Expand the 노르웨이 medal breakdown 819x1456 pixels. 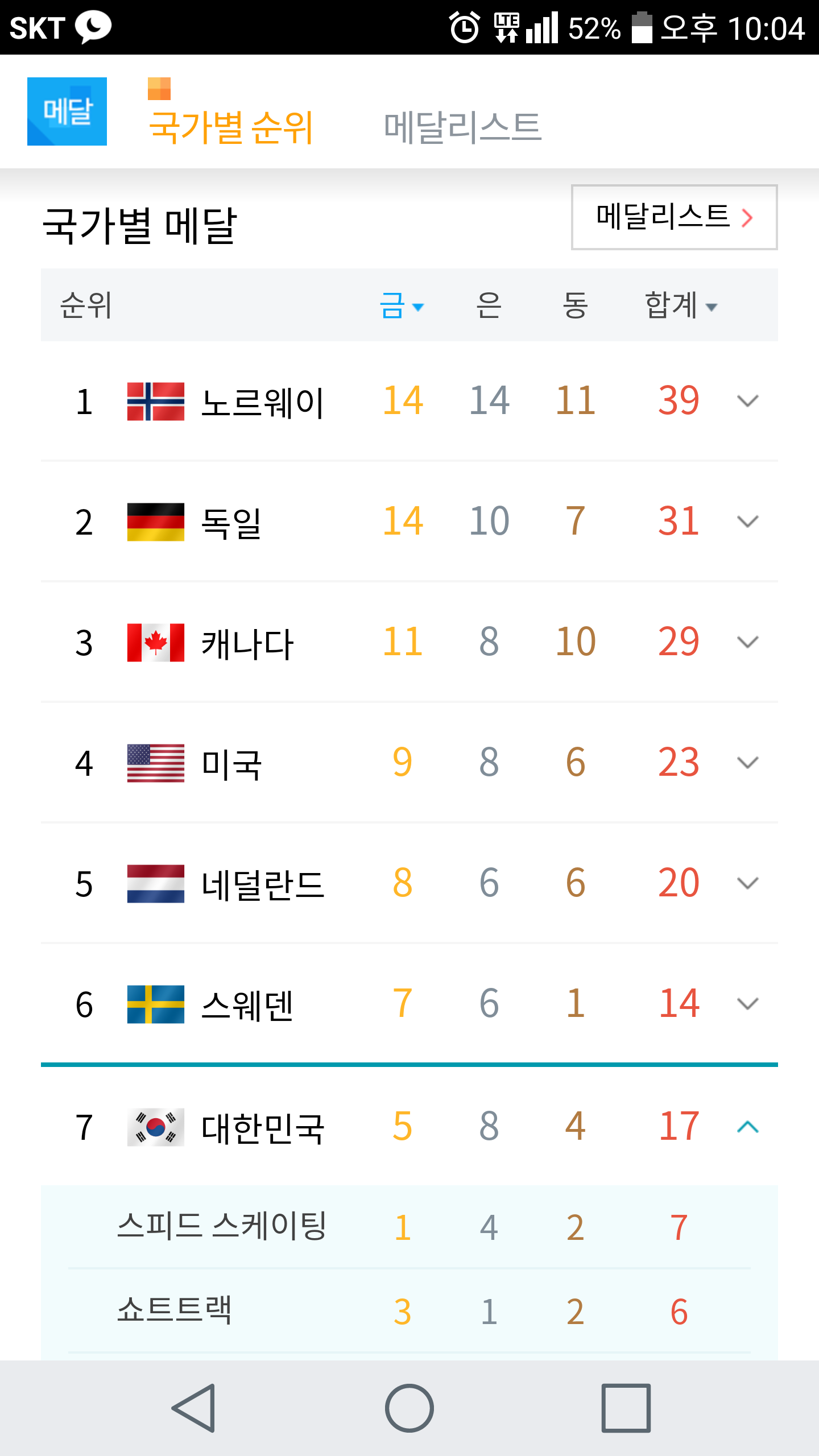[x=747, y=401]
